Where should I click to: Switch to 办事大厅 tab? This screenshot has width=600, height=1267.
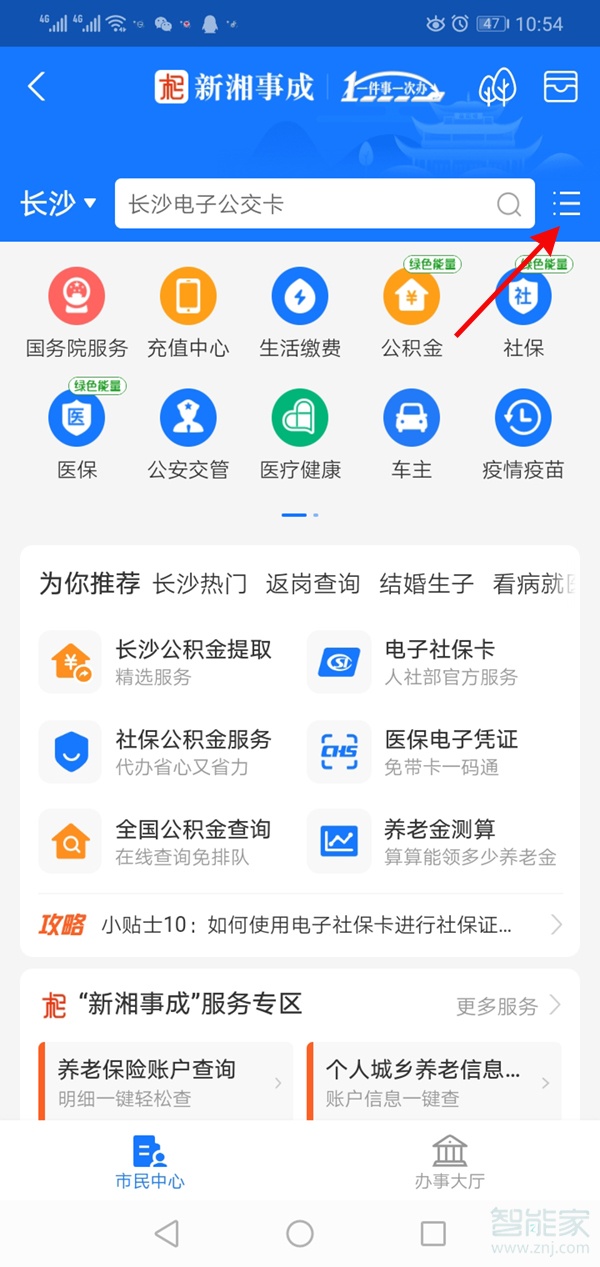point(450,1162)
